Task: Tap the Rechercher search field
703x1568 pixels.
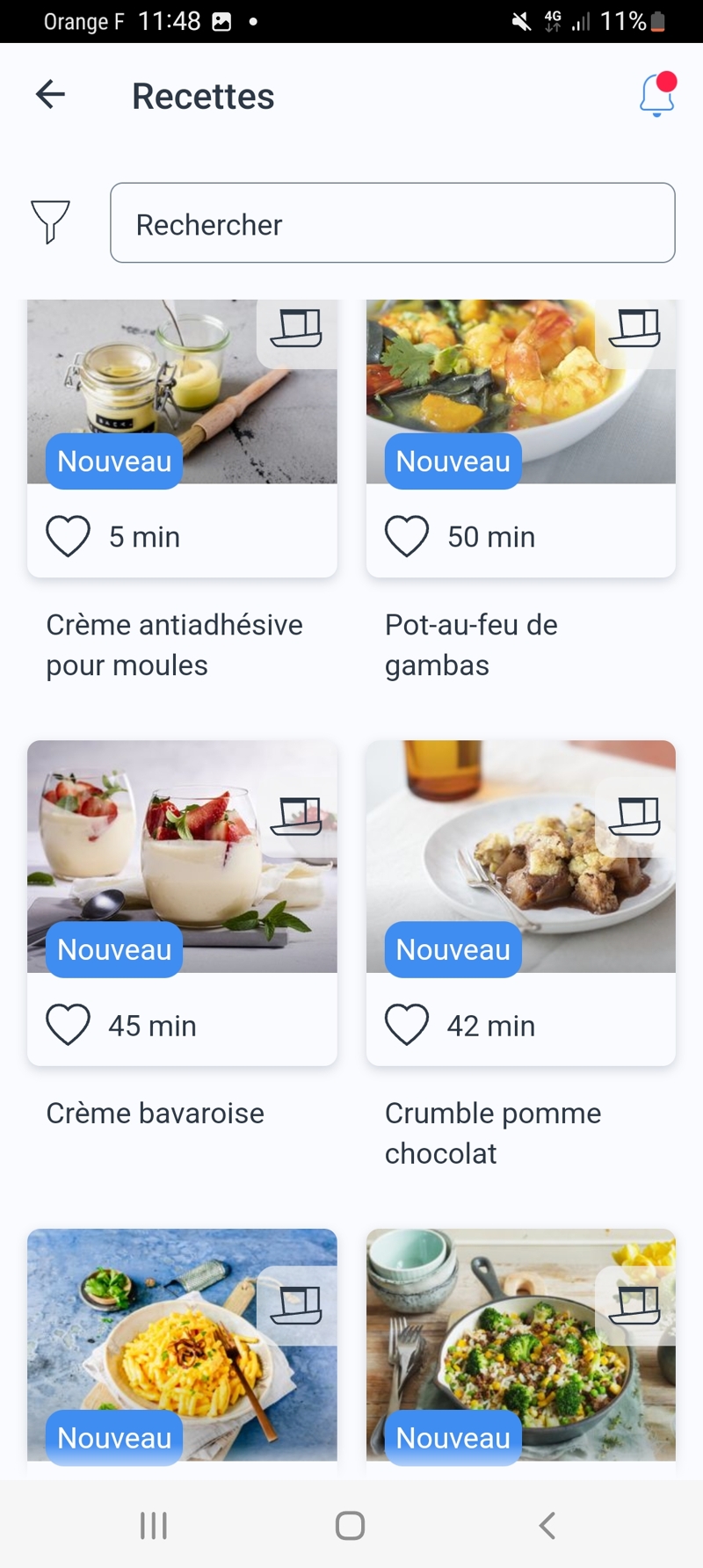Action: pos(392,222)
